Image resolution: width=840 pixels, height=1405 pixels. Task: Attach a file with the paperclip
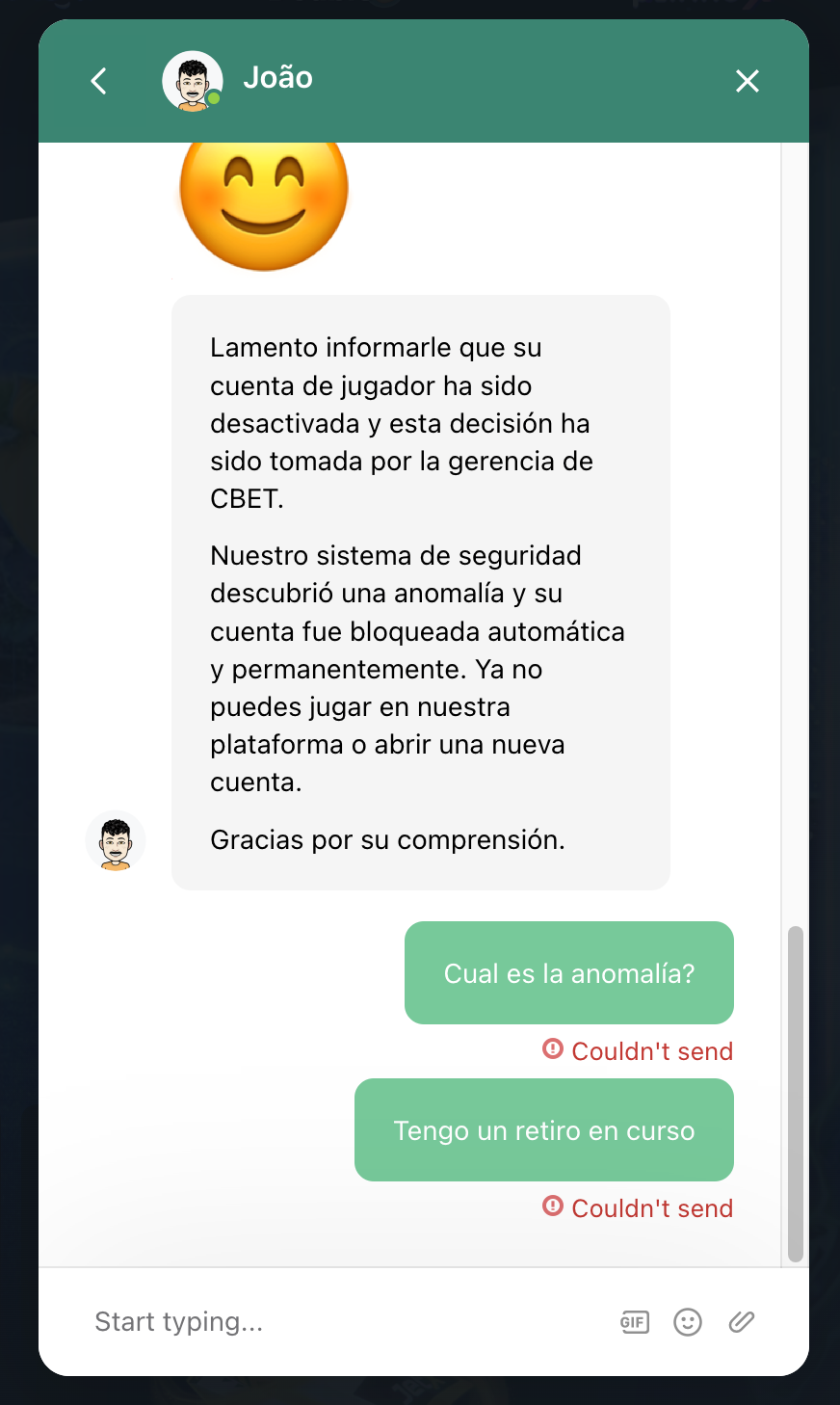tap(741, 1322)
